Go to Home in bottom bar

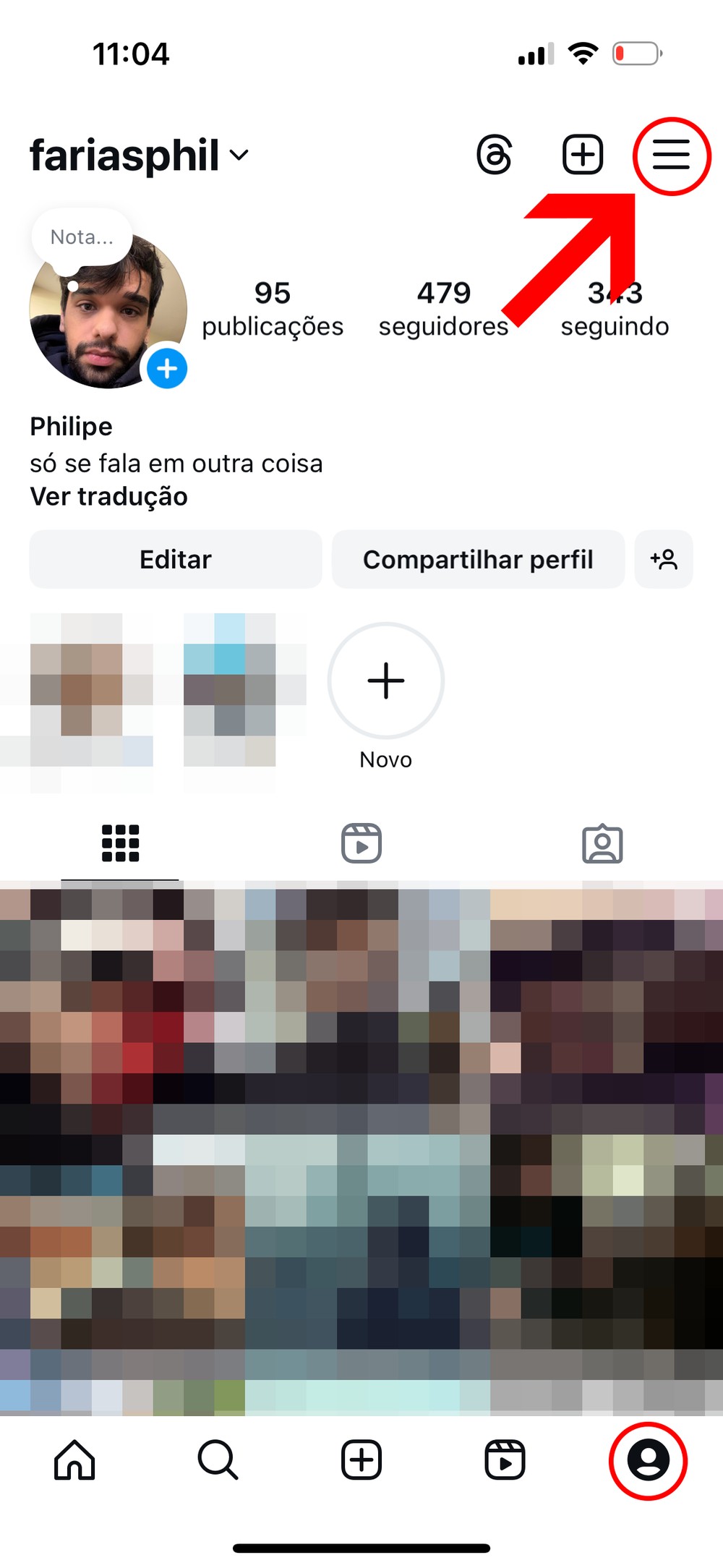point(74,1460)
